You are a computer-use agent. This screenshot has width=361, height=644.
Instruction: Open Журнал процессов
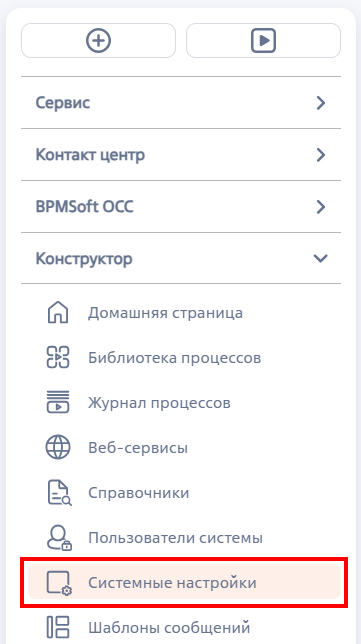pos(185,403)
